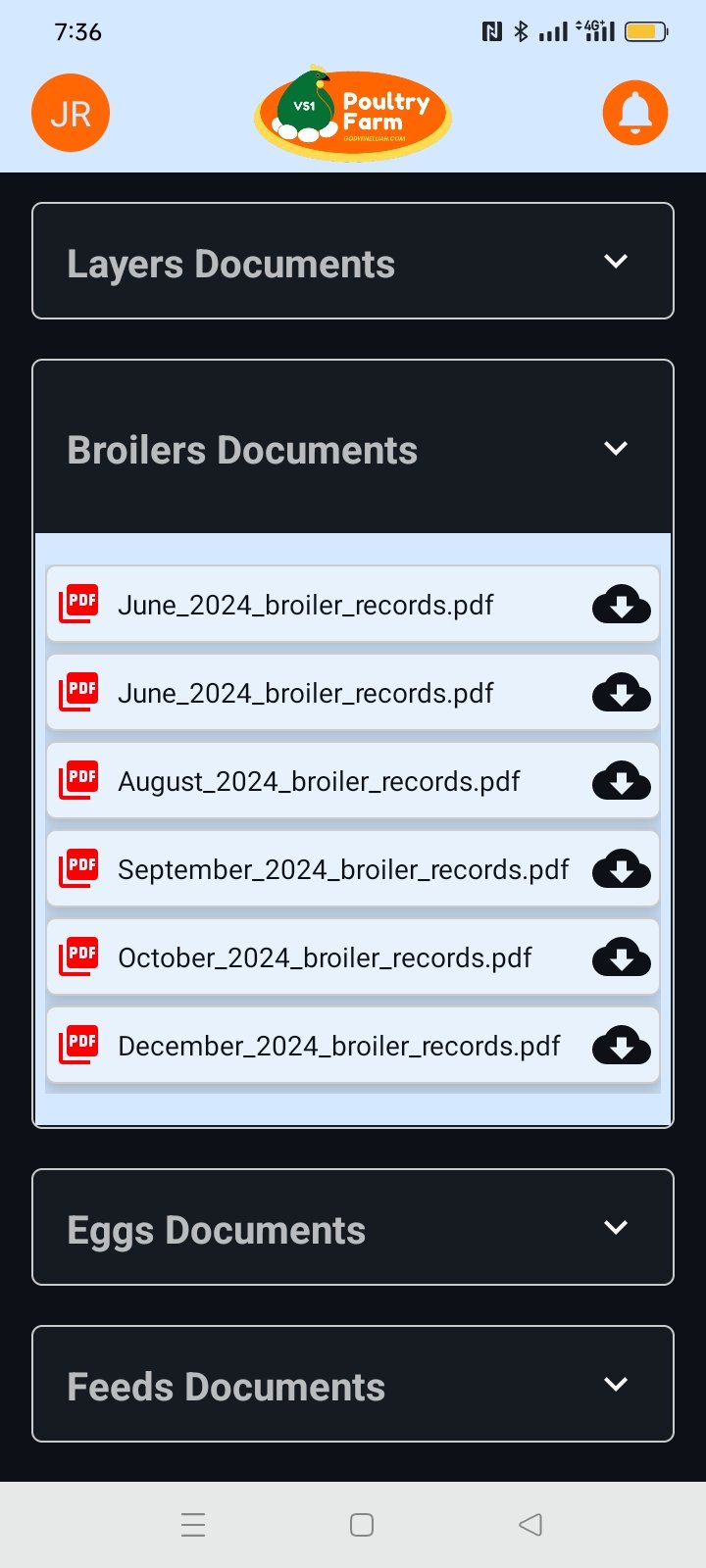Open the JR profile avatar
Viewport: 706px width, 1568px height.
(x=71, y=113)
